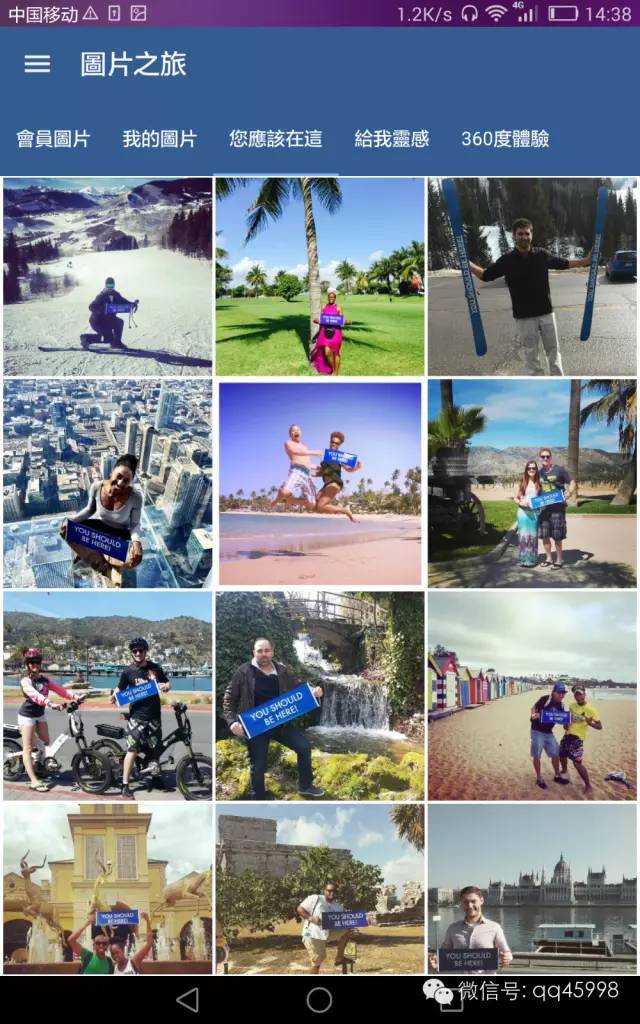Image resolution: width=640 pixels, height=1024 pixels.
Task: View the woman in pink under palm tree
Action: (x=320, y=277)
